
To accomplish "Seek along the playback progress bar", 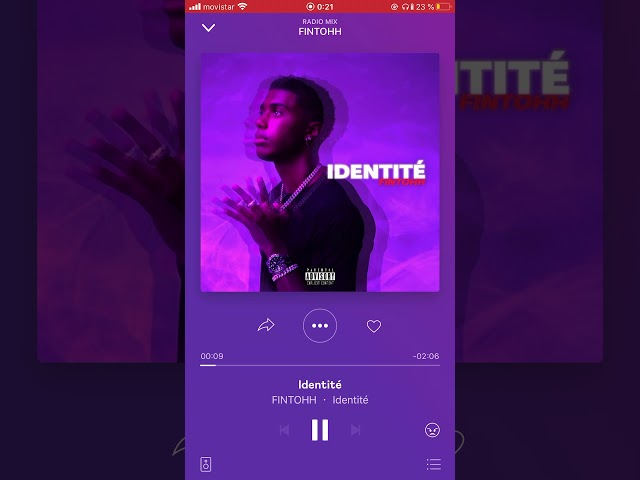I will tap(320, 365).
